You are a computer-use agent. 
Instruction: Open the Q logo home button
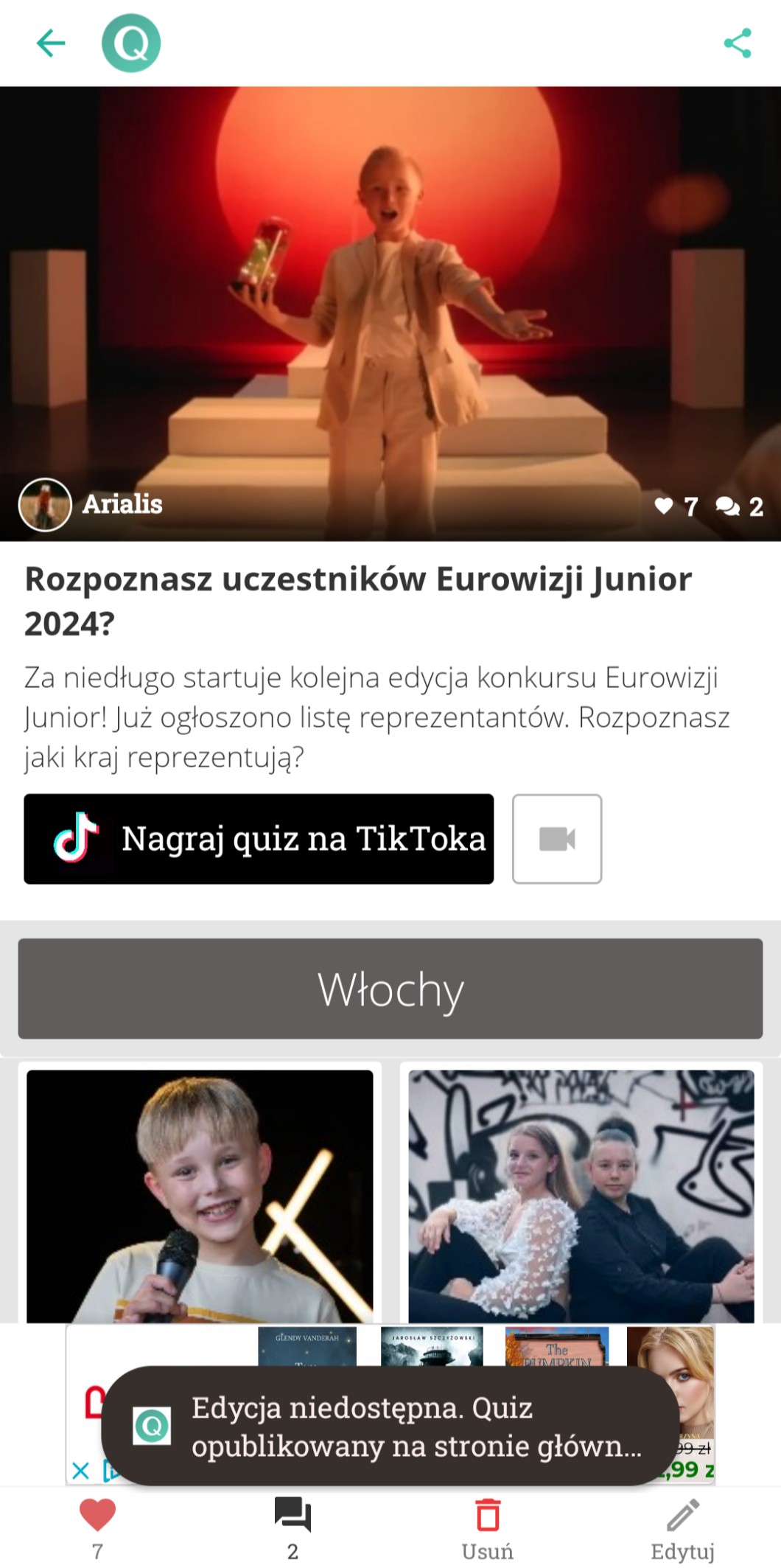tap(131, 43)
